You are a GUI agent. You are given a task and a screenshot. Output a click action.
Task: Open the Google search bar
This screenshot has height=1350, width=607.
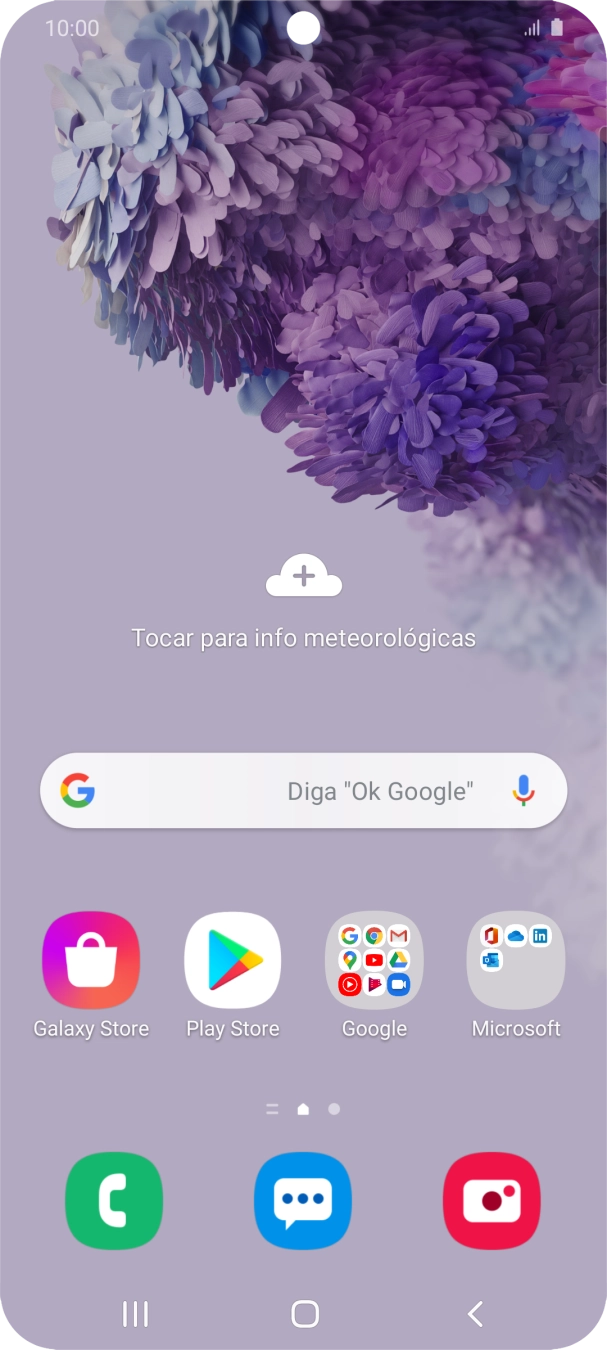[280, 791]
